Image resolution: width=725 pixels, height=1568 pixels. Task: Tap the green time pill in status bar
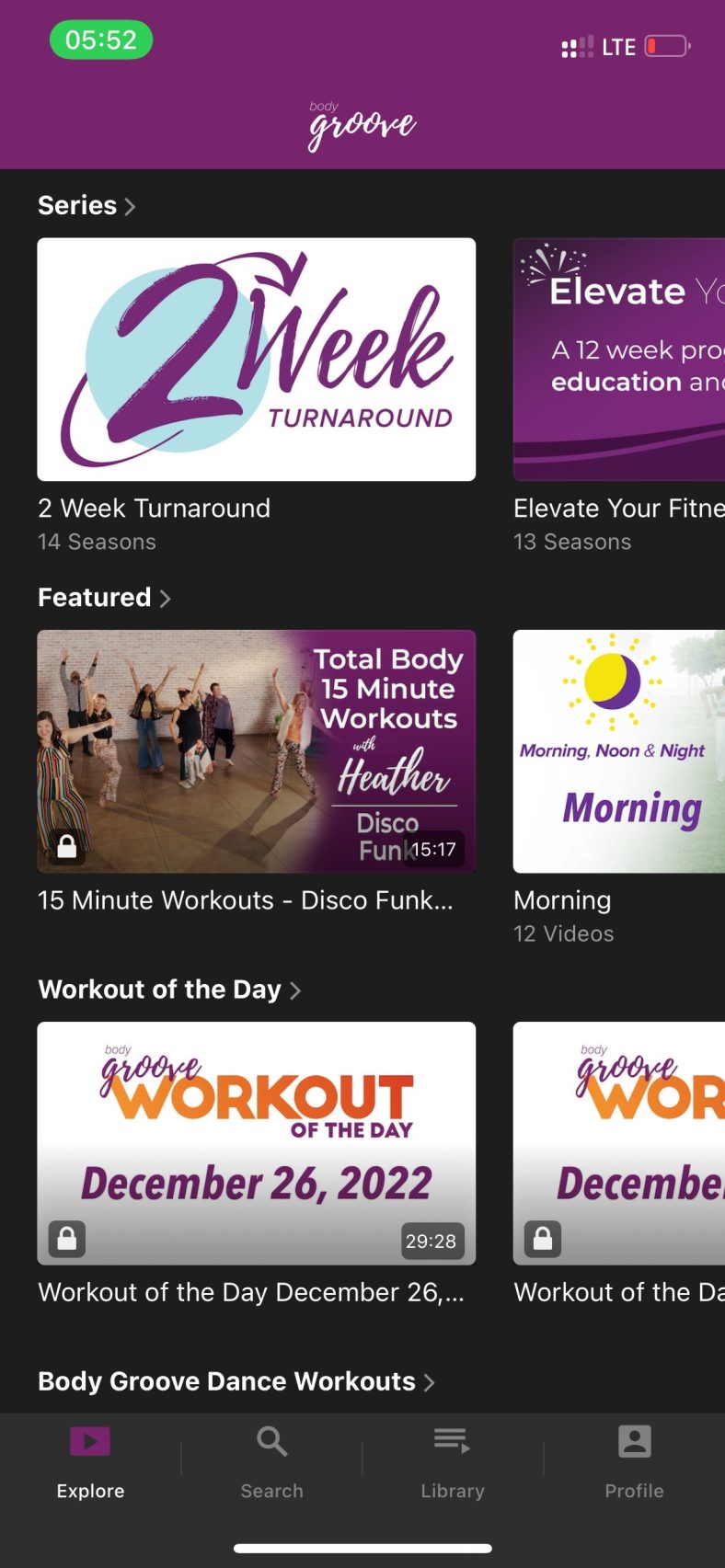(101, 40)
